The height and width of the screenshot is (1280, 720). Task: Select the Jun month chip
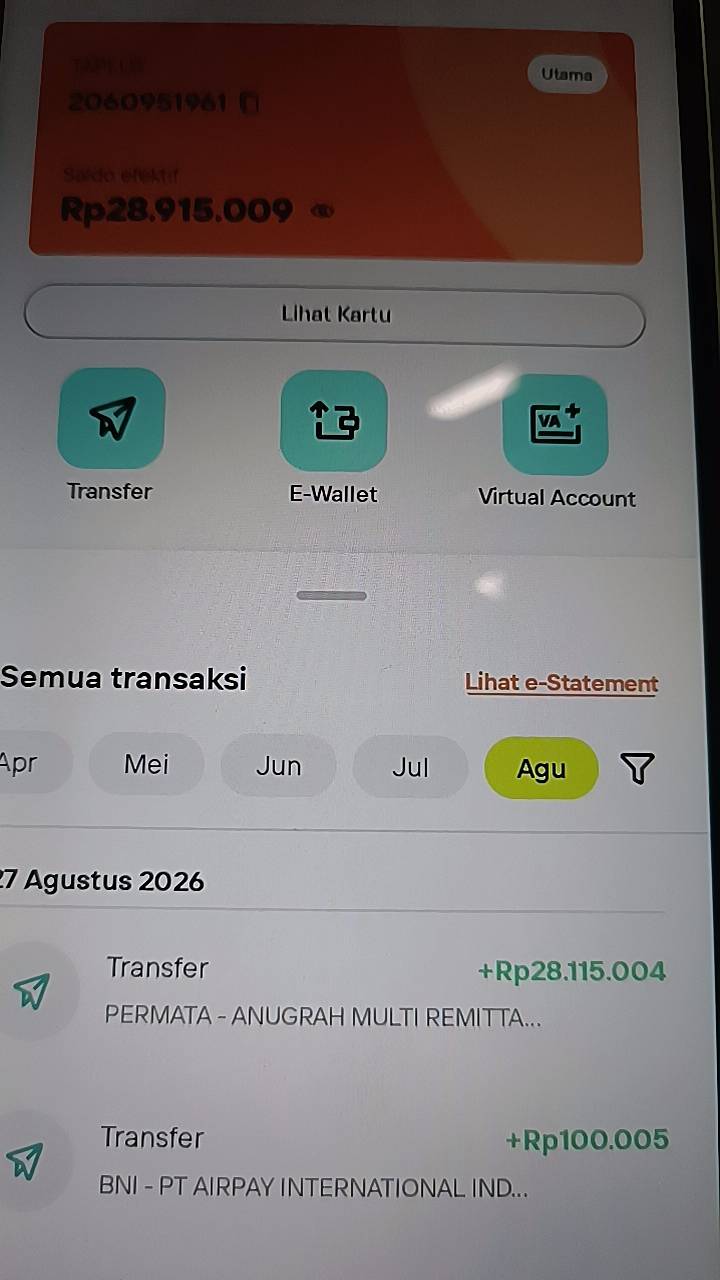tap(278, 766)
